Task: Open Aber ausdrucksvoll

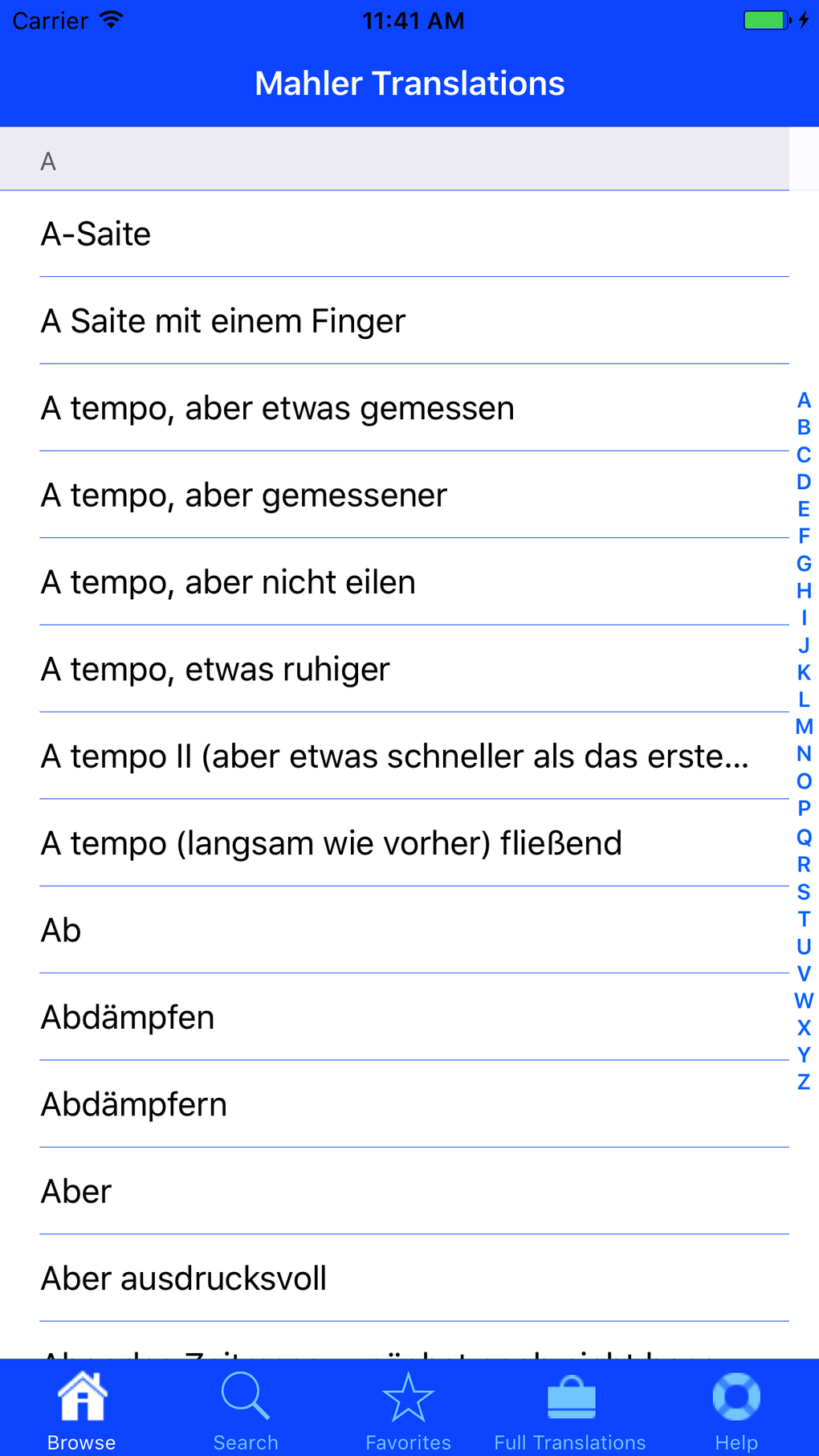Action: pos(393,1279)
